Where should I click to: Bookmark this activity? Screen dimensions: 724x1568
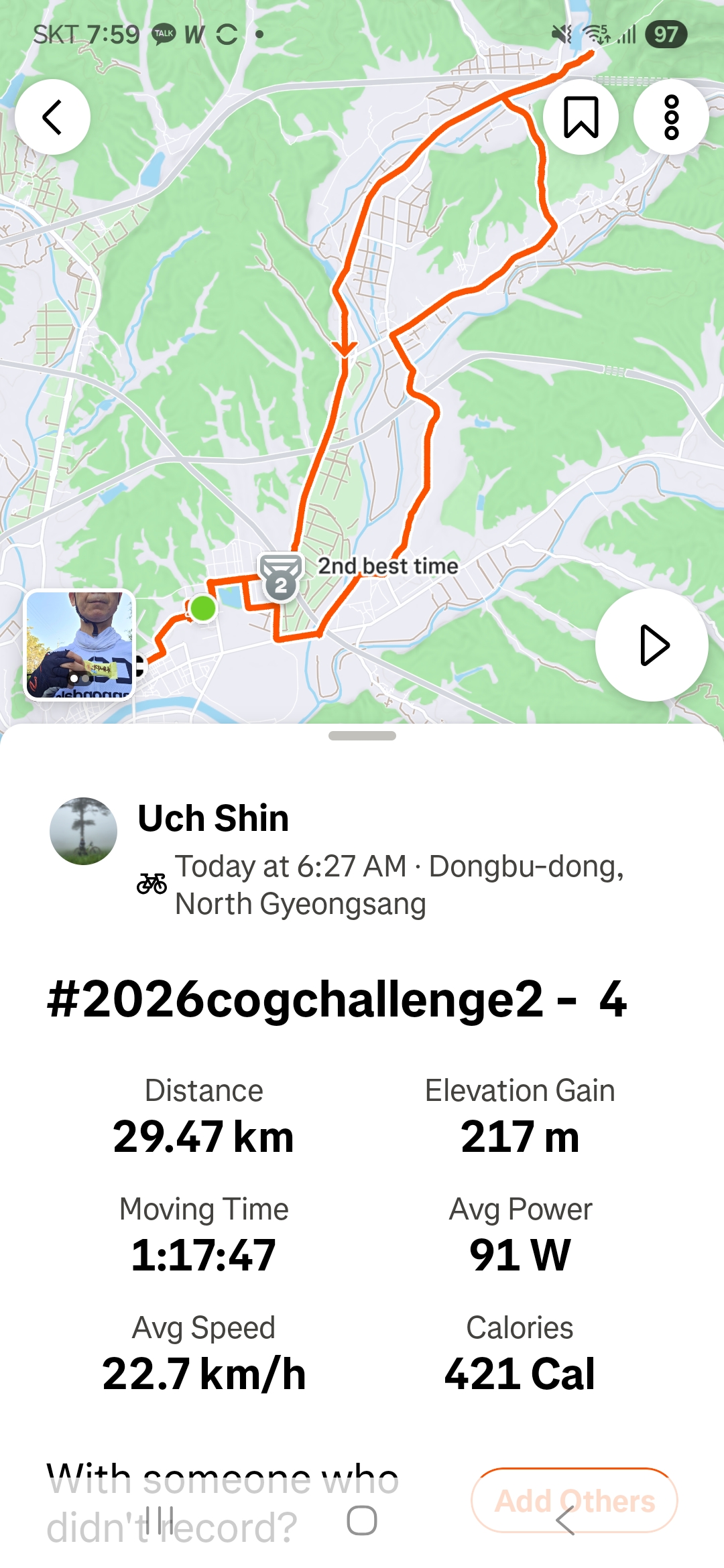581,117
